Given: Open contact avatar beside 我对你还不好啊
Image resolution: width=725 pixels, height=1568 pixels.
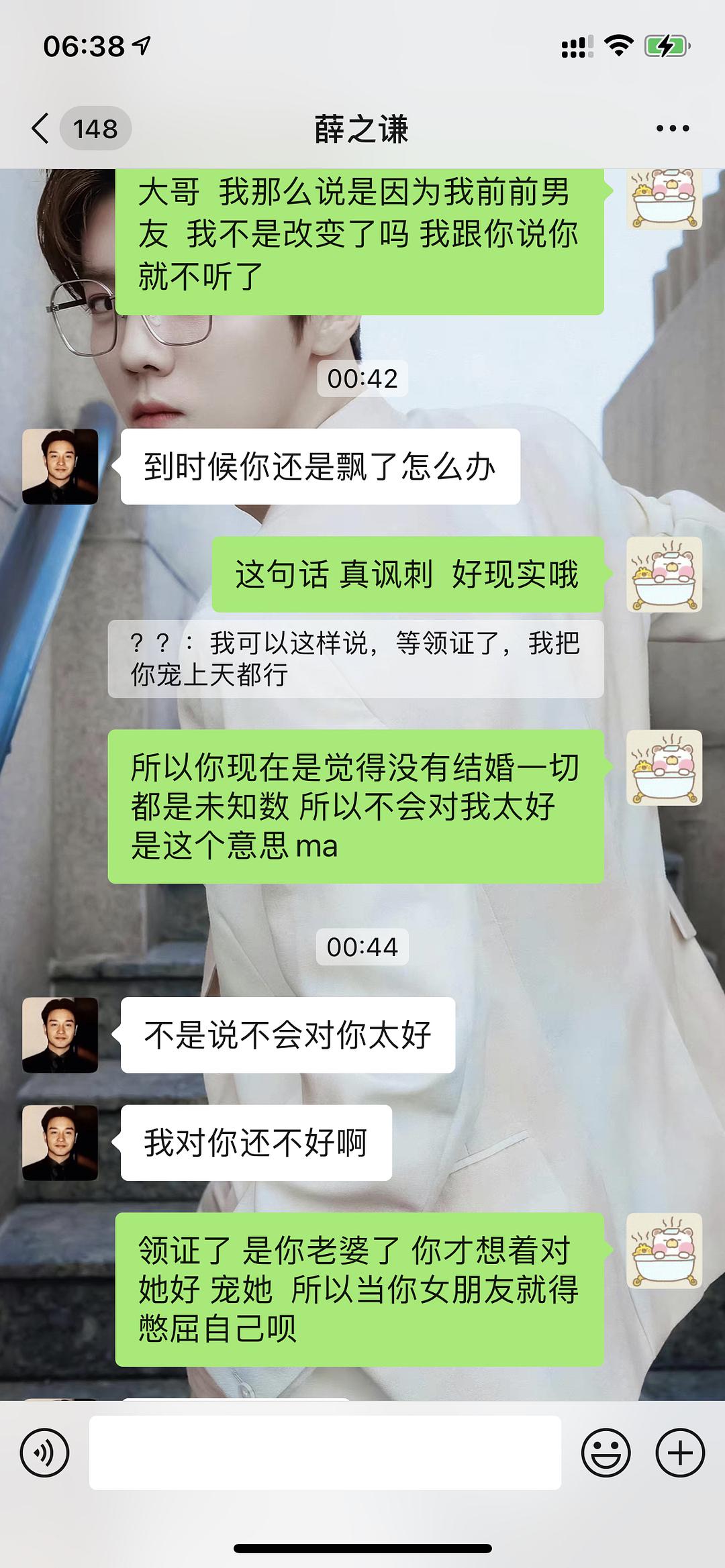Looking at the screenshot, I should point(60,1143).
